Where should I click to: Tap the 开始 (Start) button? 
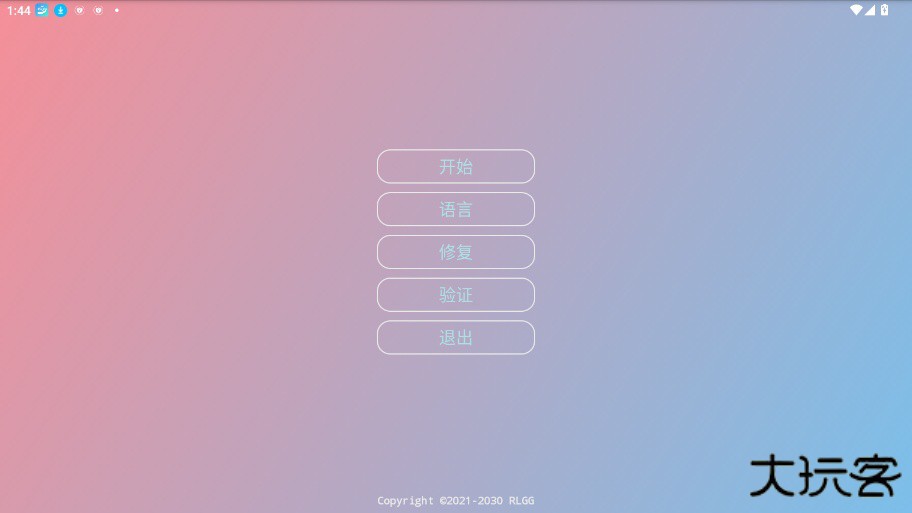pyautogui.click(x=455, y=166)
